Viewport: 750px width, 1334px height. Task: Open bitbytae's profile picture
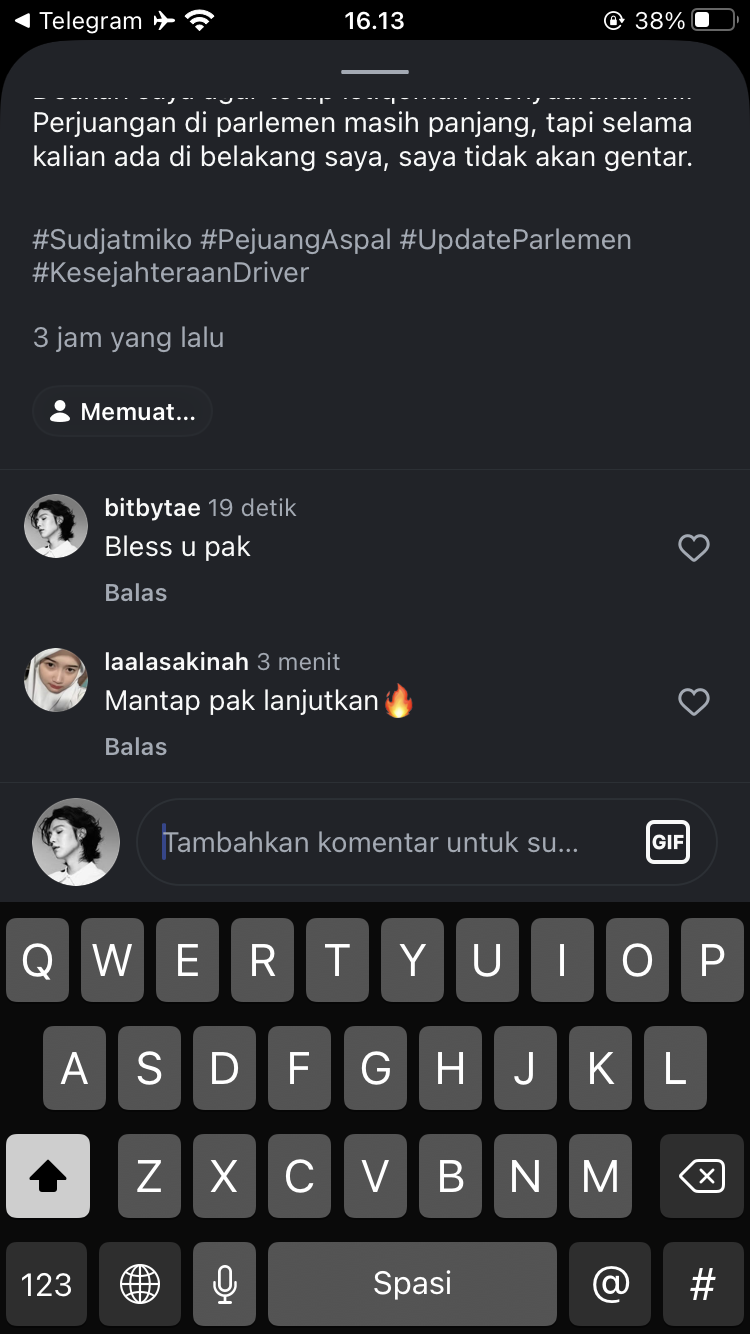56,526
